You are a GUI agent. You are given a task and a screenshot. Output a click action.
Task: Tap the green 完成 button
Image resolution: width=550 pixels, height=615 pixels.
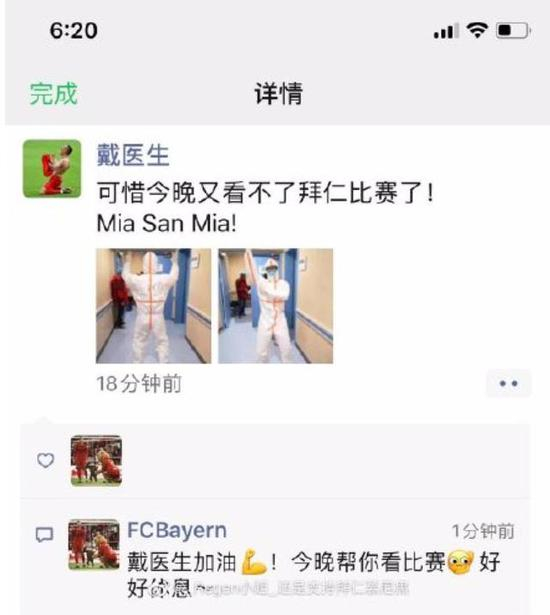54,94
